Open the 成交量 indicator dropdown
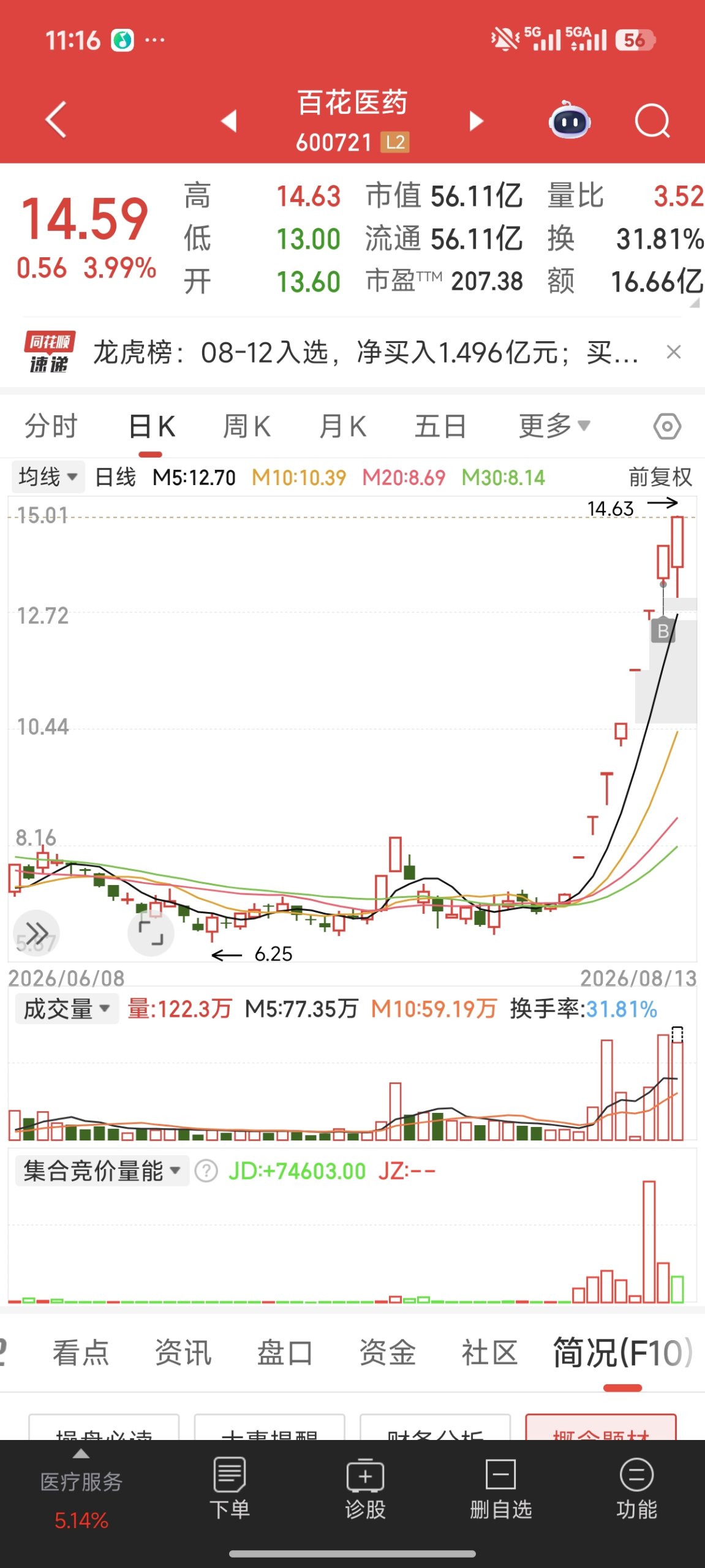 tap(66, 1009)
